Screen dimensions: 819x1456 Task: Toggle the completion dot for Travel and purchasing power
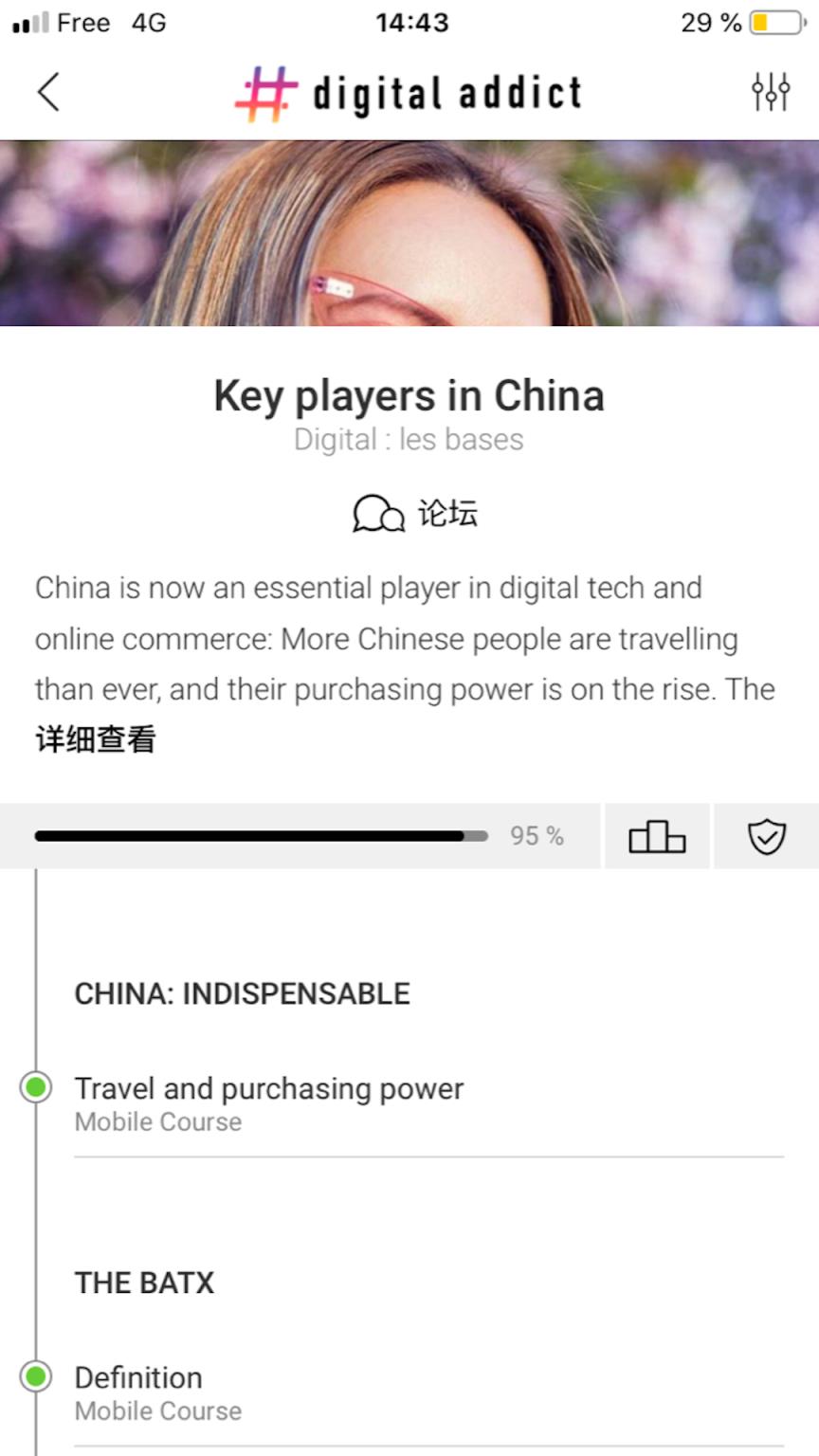click(x=35, y=1087)
